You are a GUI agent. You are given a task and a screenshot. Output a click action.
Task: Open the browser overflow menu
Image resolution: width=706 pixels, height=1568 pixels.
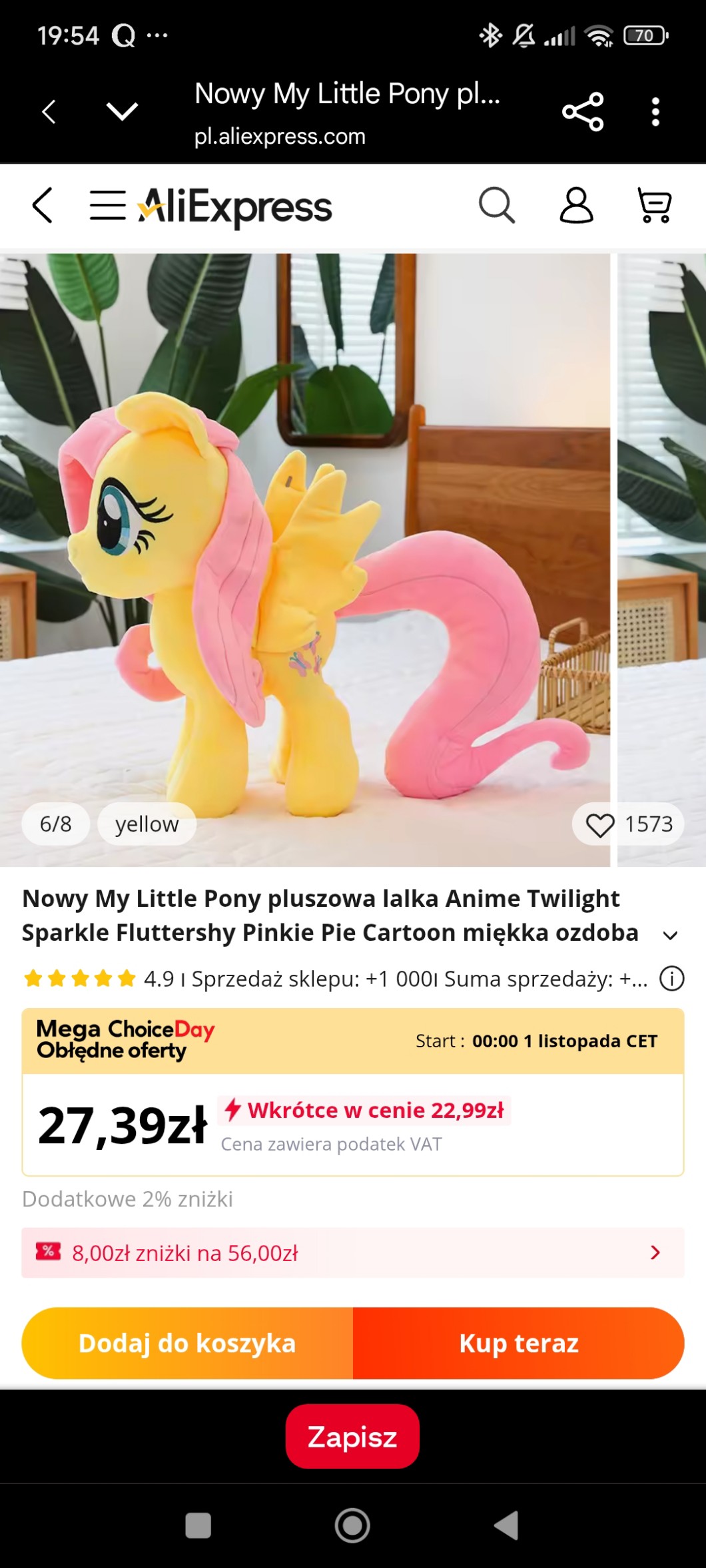(x=655, y=111)
